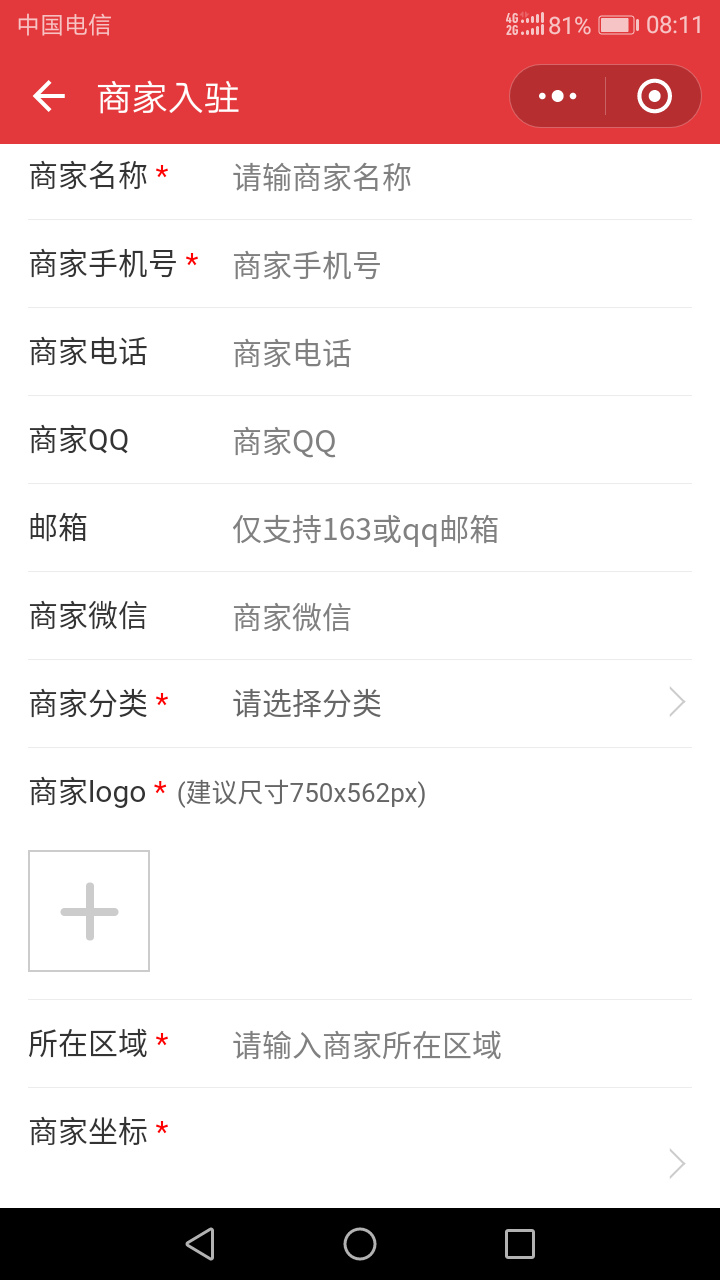Go back from the 商家入驻 page

pos(48,96)
